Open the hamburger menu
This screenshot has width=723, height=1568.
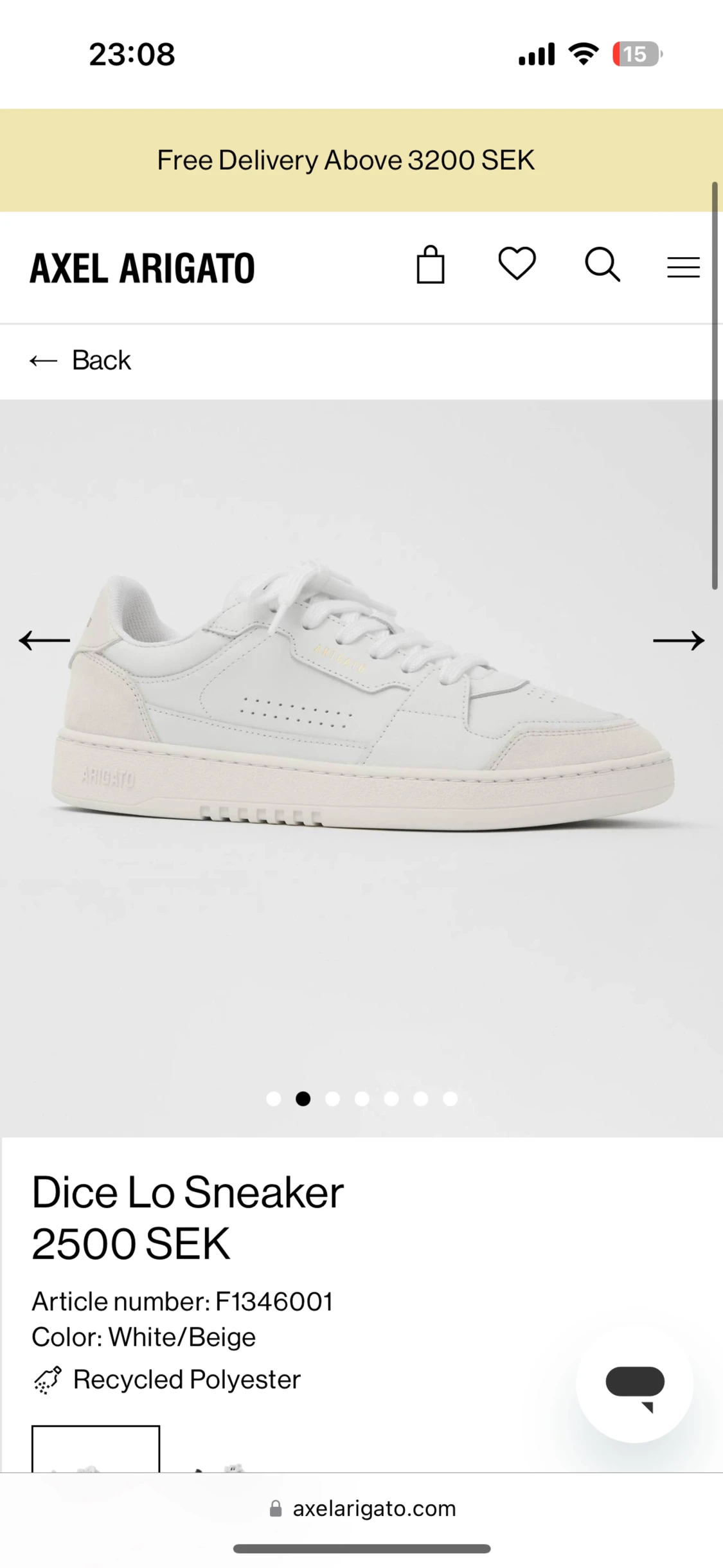point(683,267)
